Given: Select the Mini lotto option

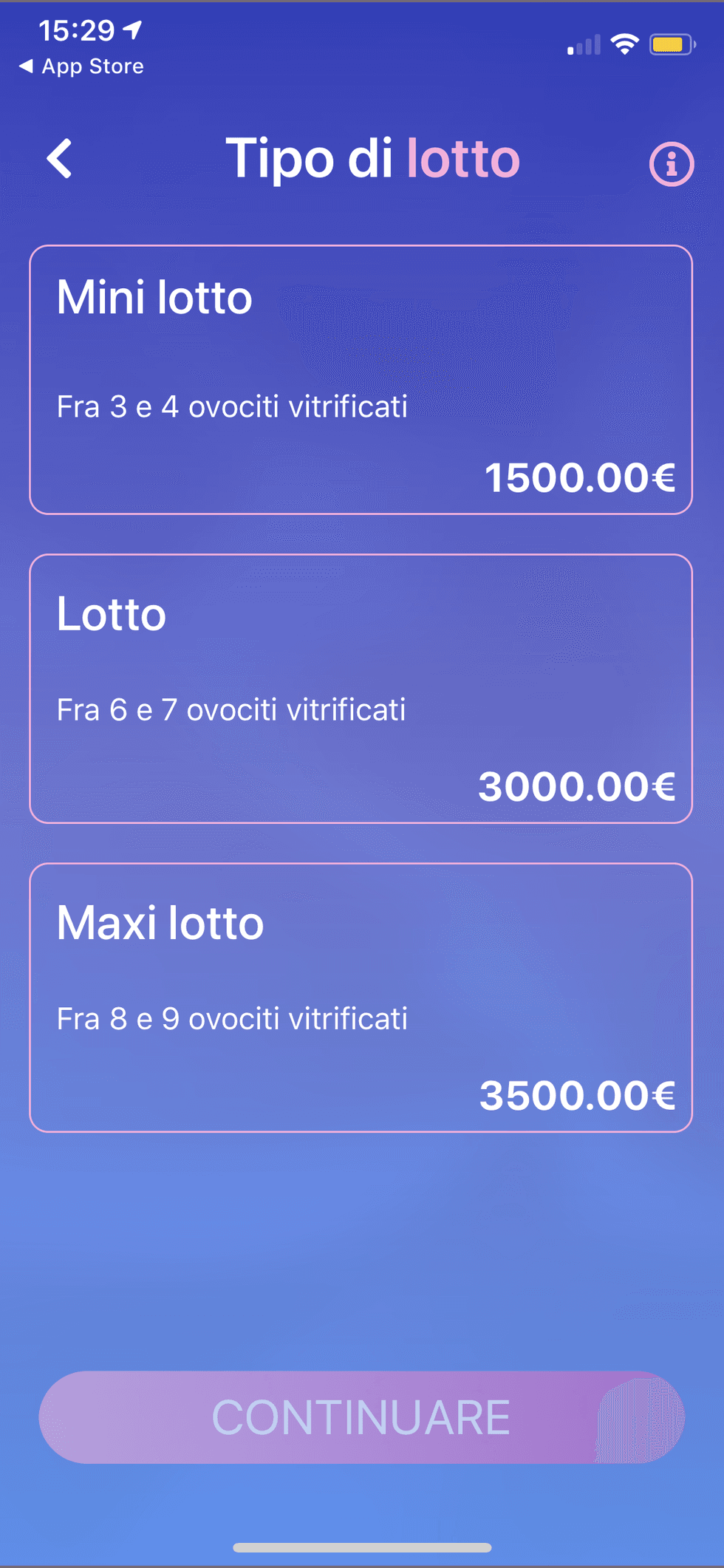Looking at the screenshot, I should coord(361,380).
